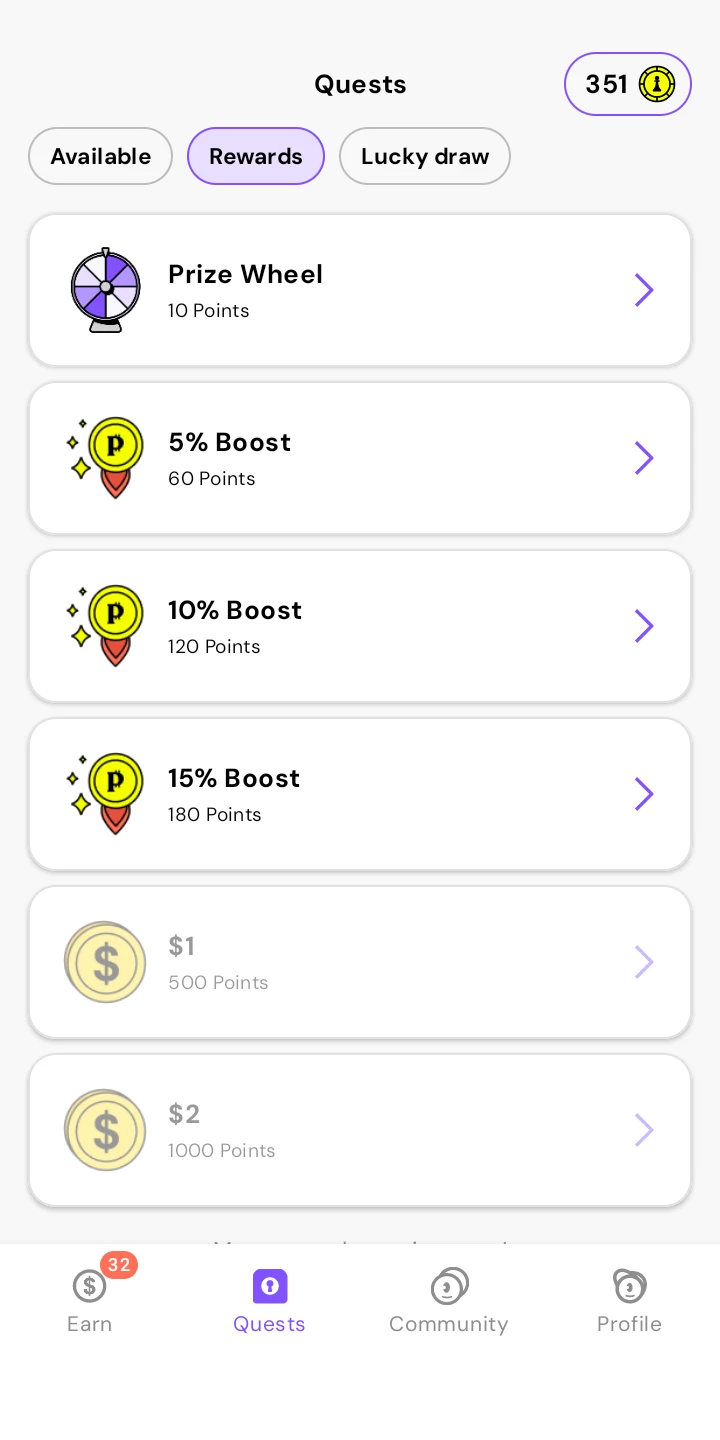Image resolution: width=720 pixels, height=1440 pixels.
Task: Open the 5% Boost reward
Action: [360, 458]
